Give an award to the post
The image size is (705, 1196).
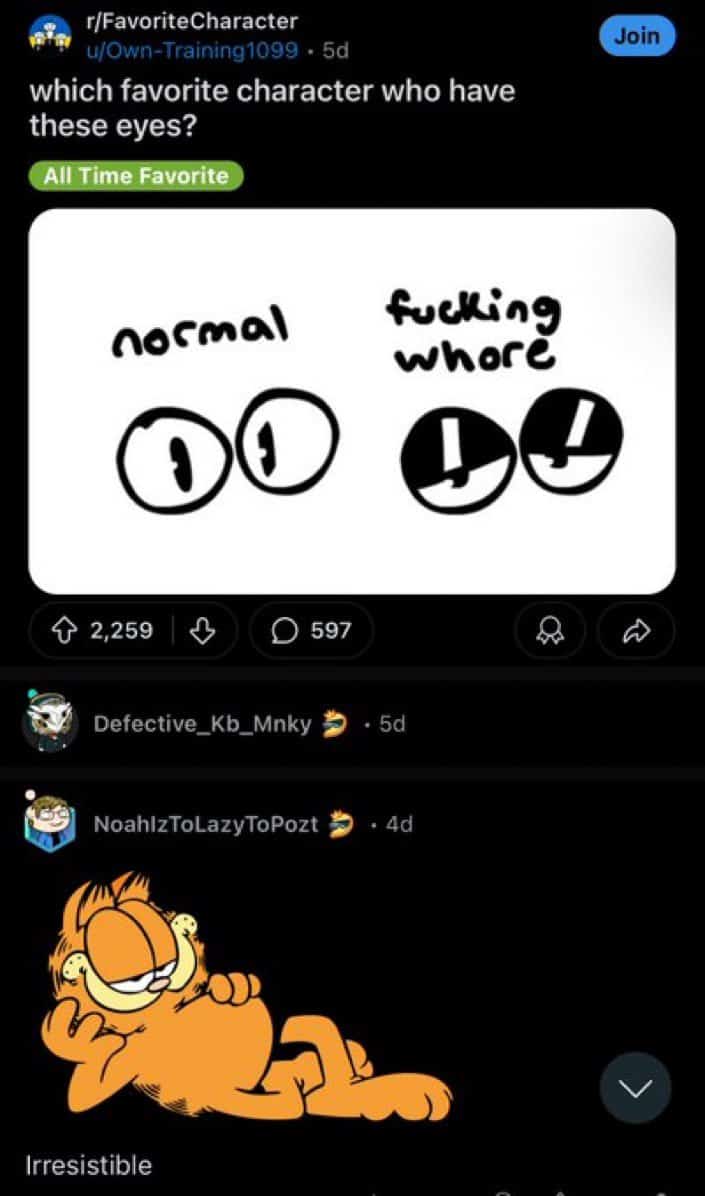549,630
